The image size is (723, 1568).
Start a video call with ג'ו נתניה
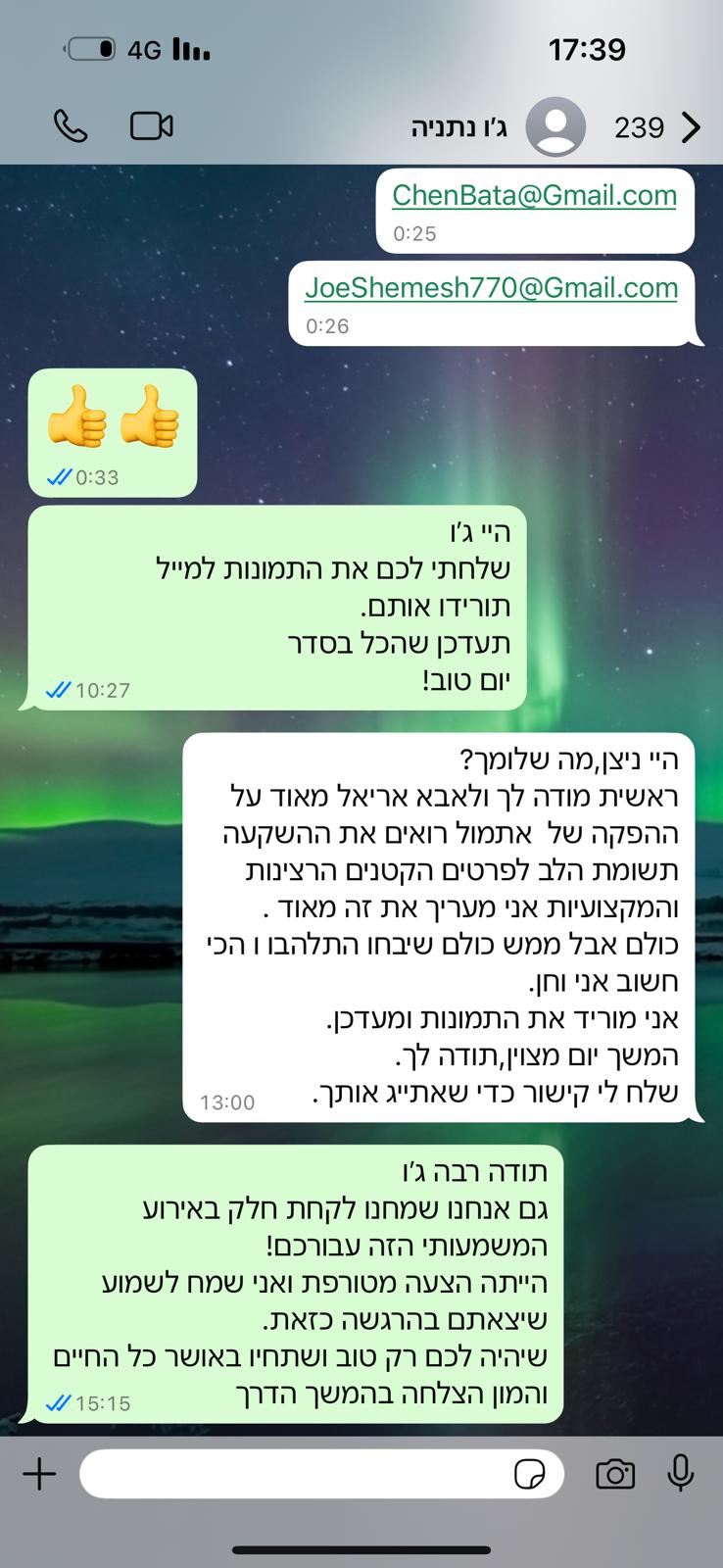[x=152, y=126]
